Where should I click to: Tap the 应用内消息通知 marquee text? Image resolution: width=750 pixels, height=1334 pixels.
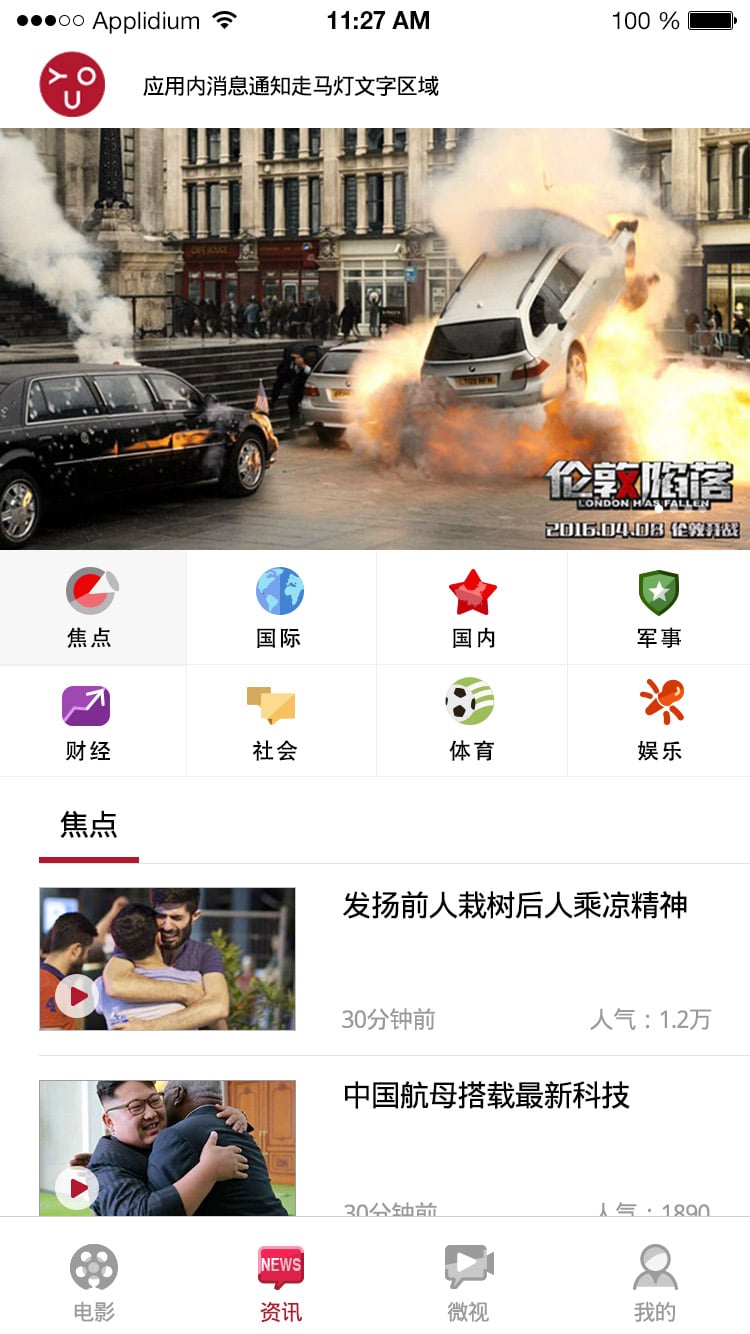click(x=291, y=86)
